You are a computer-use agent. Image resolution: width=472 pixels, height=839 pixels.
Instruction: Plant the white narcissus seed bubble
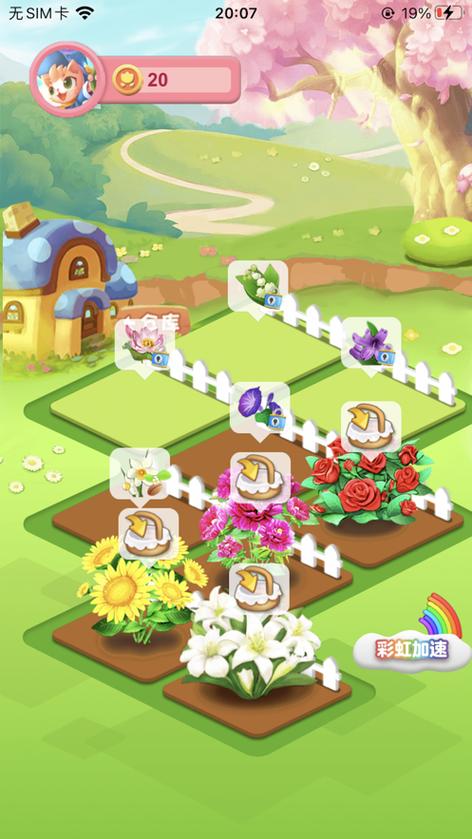click(140, 476)
